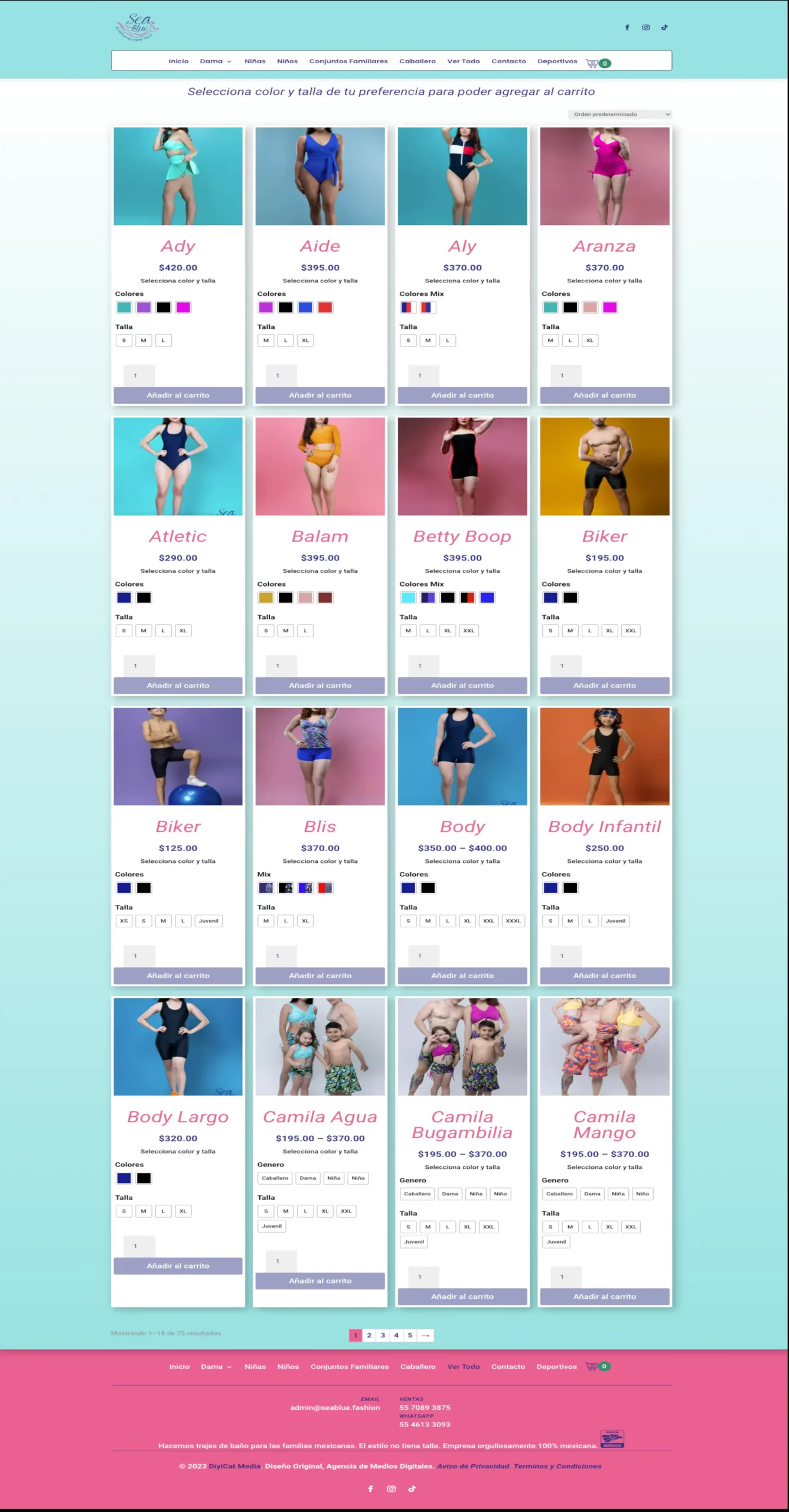Go to Conjuntos Familiares in the top menu
This screenshot has height=1512, width=789.
(x=348, y=61)
